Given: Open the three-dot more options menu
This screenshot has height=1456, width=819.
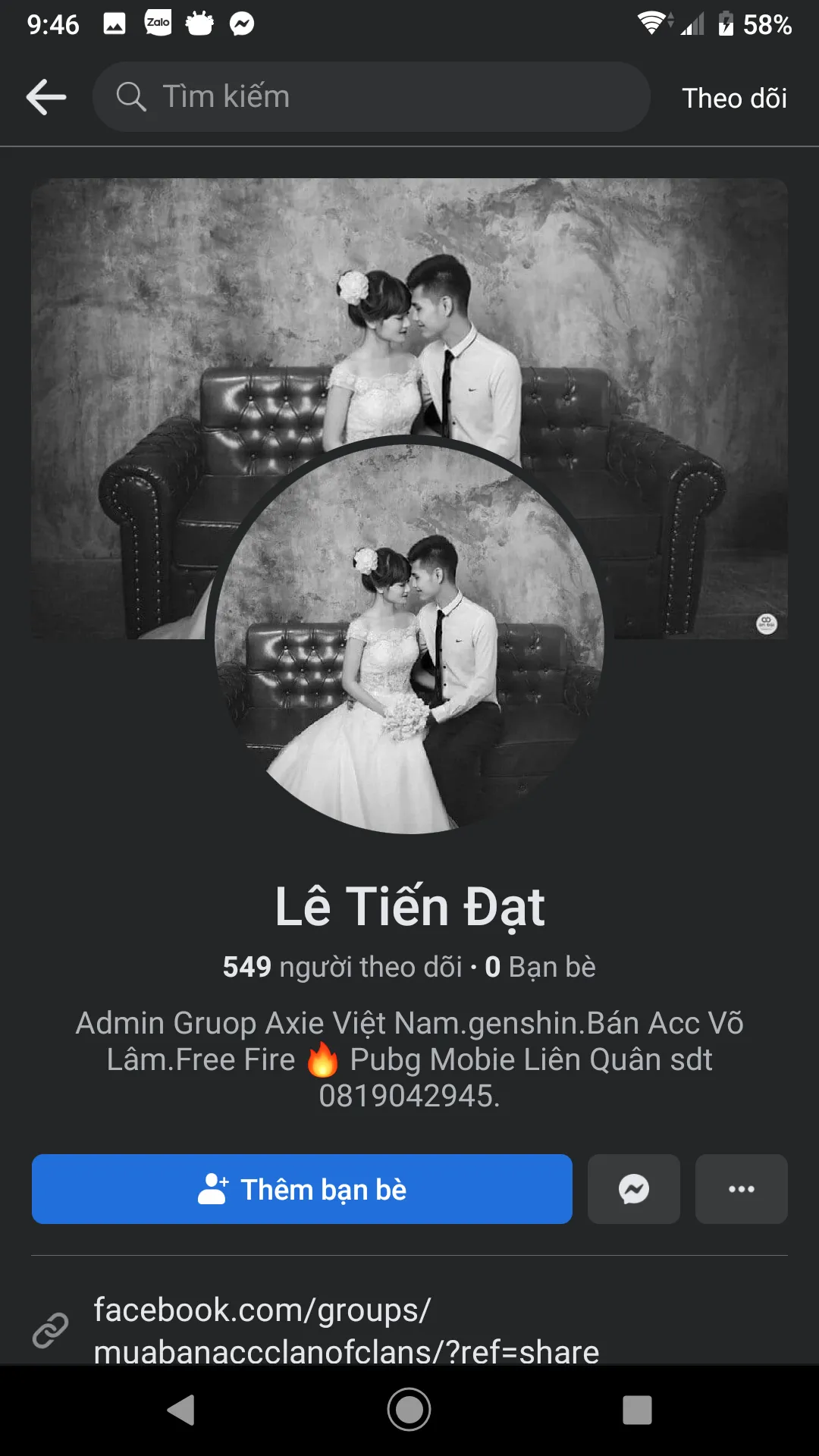Looking at the screenshot, I should (x=742, y=1189).
